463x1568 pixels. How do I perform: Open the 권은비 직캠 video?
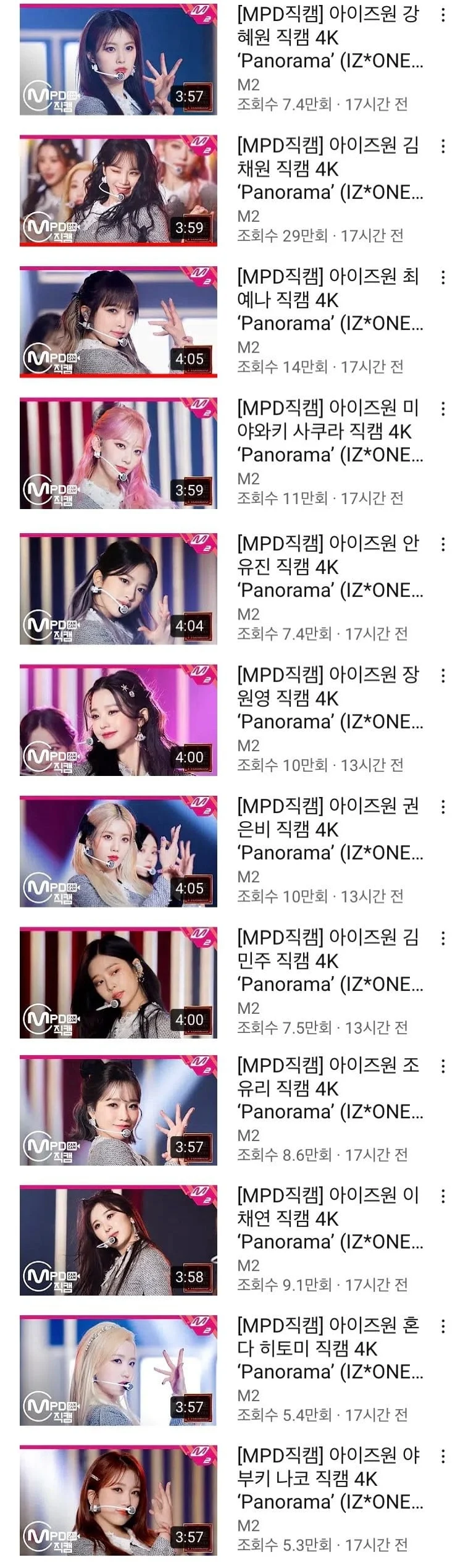(119, 851)
